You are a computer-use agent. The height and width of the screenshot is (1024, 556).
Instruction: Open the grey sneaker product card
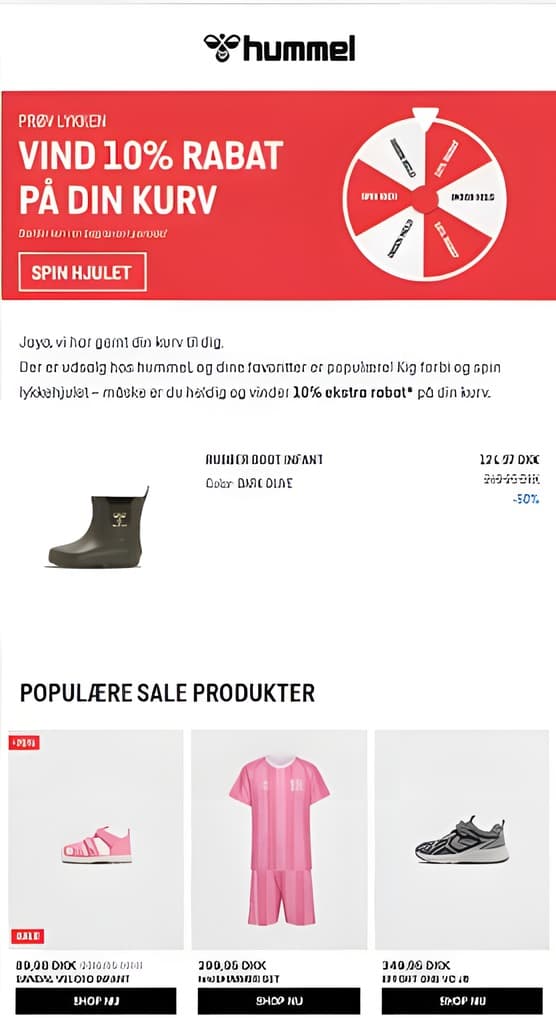[462, 839]
